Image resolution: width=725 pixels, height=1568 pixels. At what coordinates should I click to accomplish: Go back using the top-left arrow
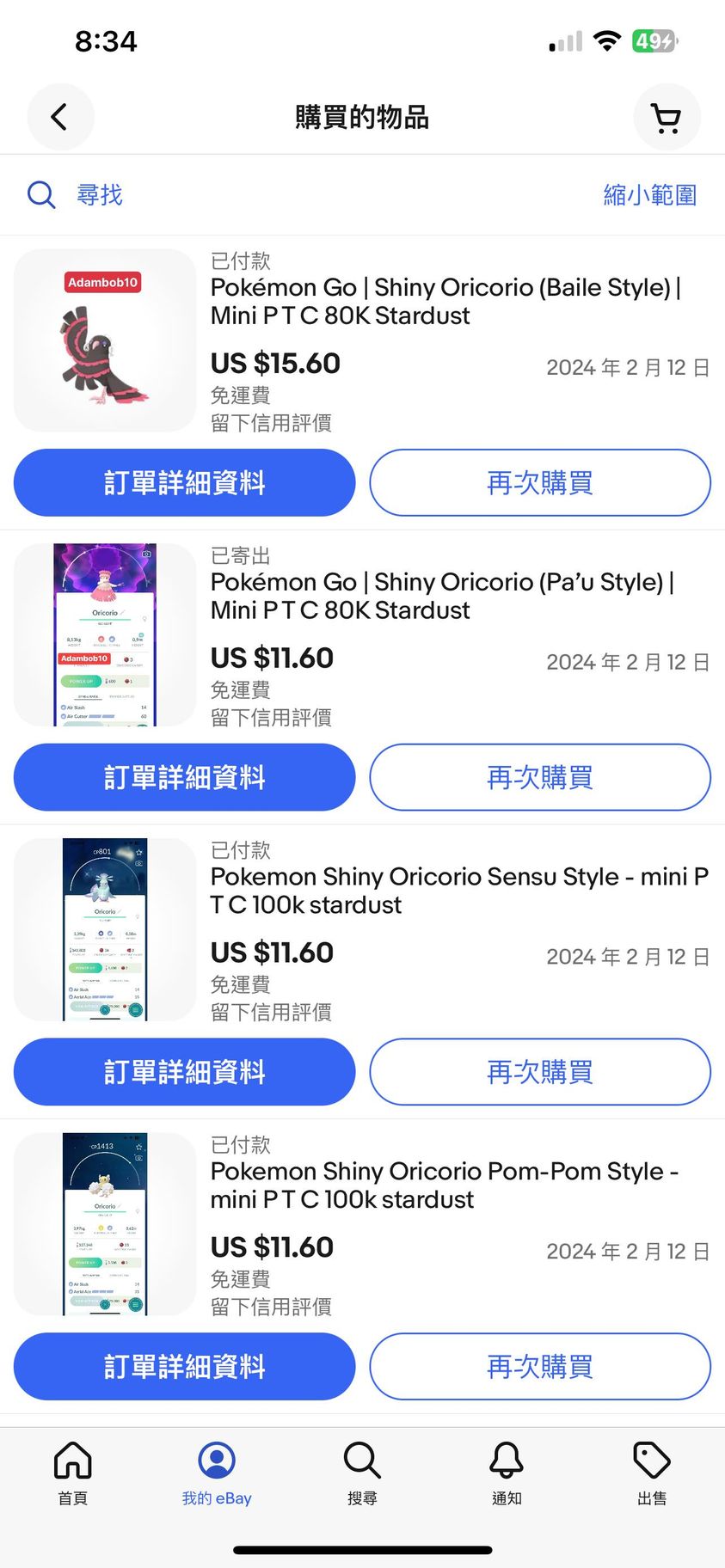(x=60, y=117)
